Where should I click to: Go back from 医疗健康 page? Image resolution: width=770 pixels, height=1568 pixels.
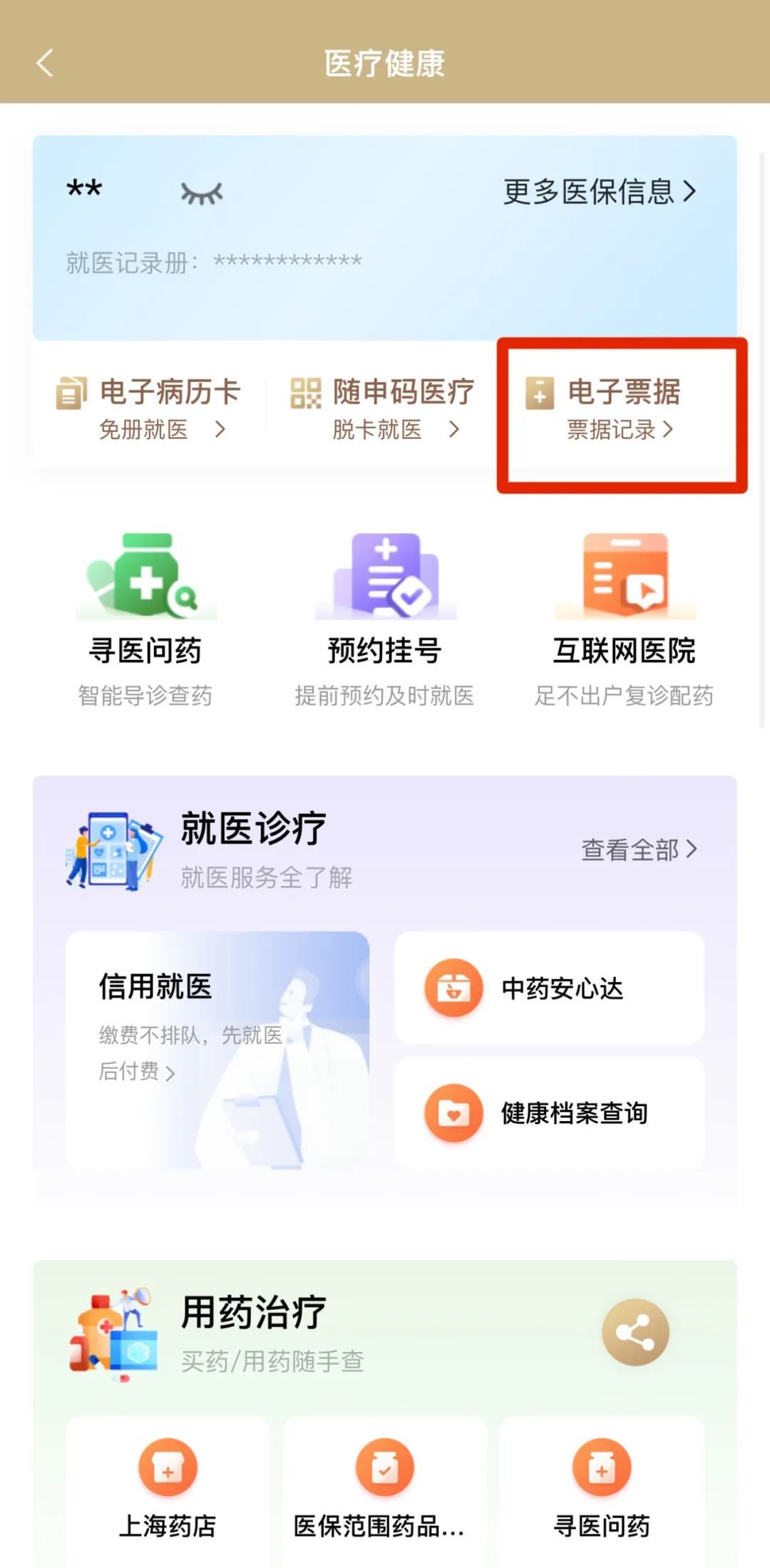point(45,63)
